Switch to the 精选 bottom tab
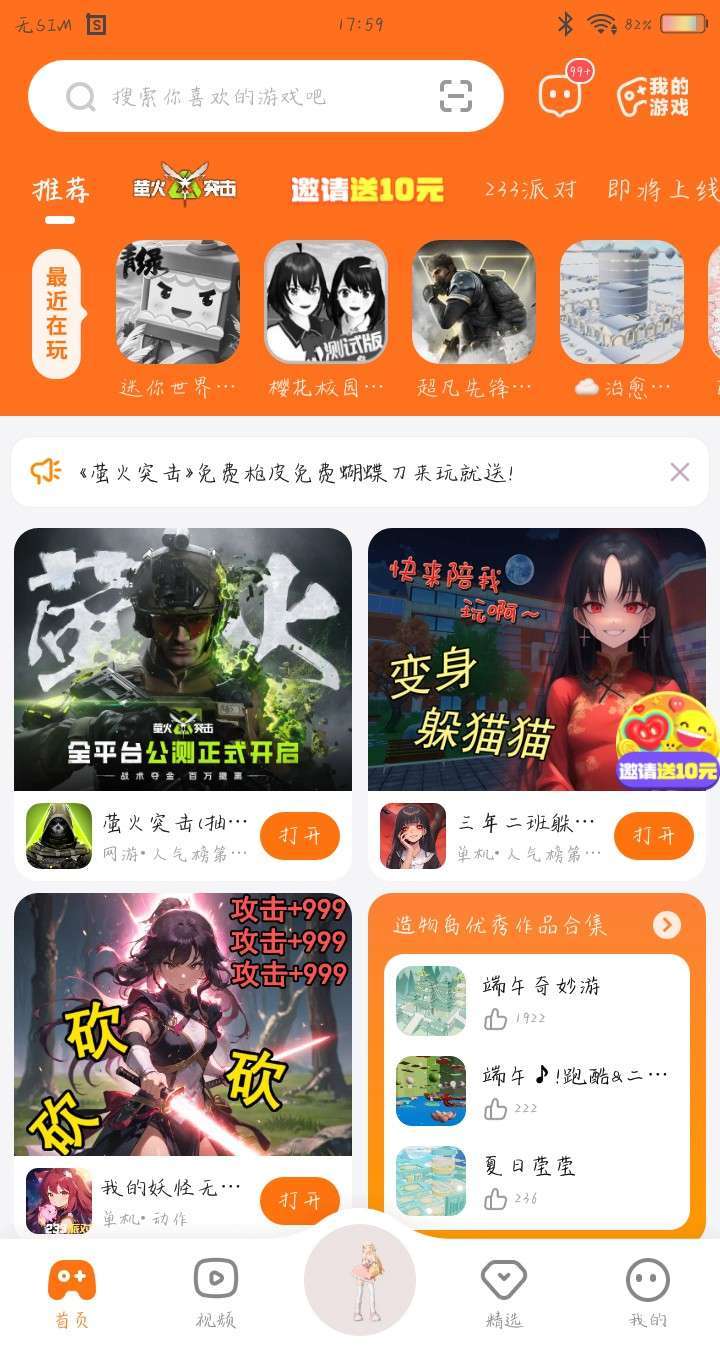Image resolution: width=720 pixels, height=1356 pixels. [x=504, y=1293]
